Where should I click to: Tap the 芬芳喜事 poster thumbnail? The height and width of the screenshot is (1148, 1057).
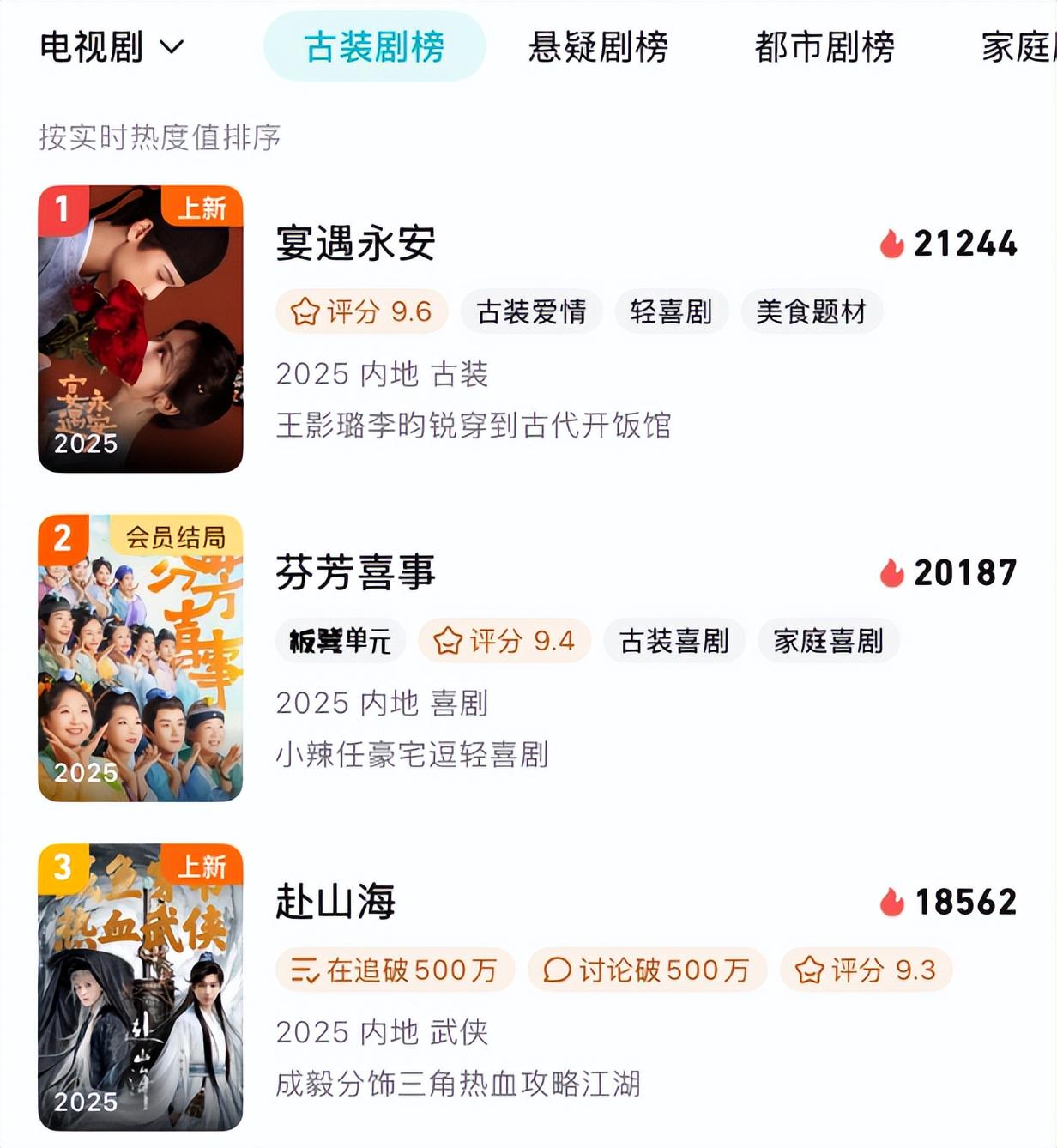pos(141,658)
